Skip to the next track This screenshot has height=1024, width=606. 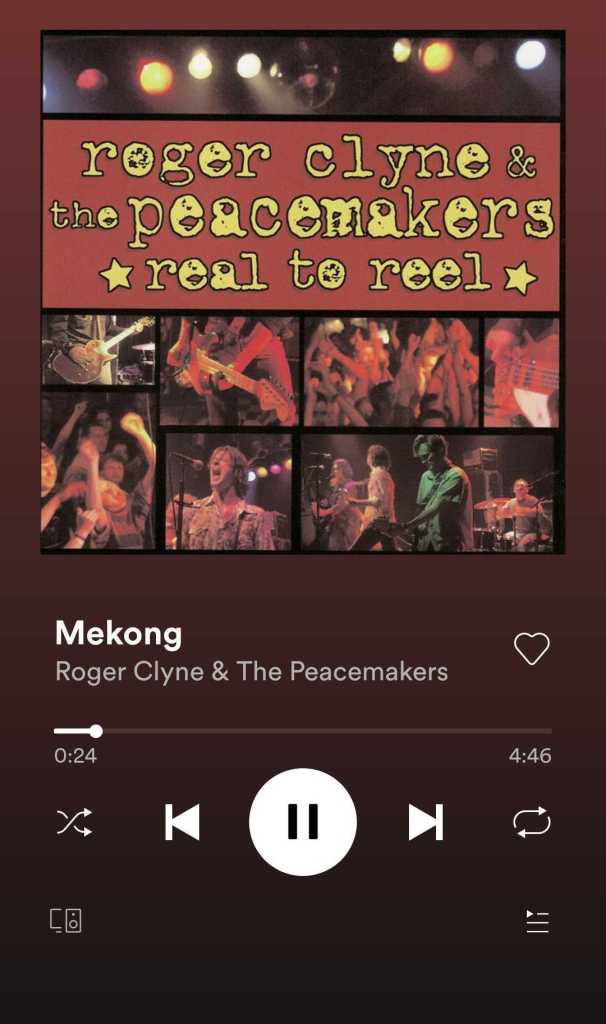coord(425,822)
